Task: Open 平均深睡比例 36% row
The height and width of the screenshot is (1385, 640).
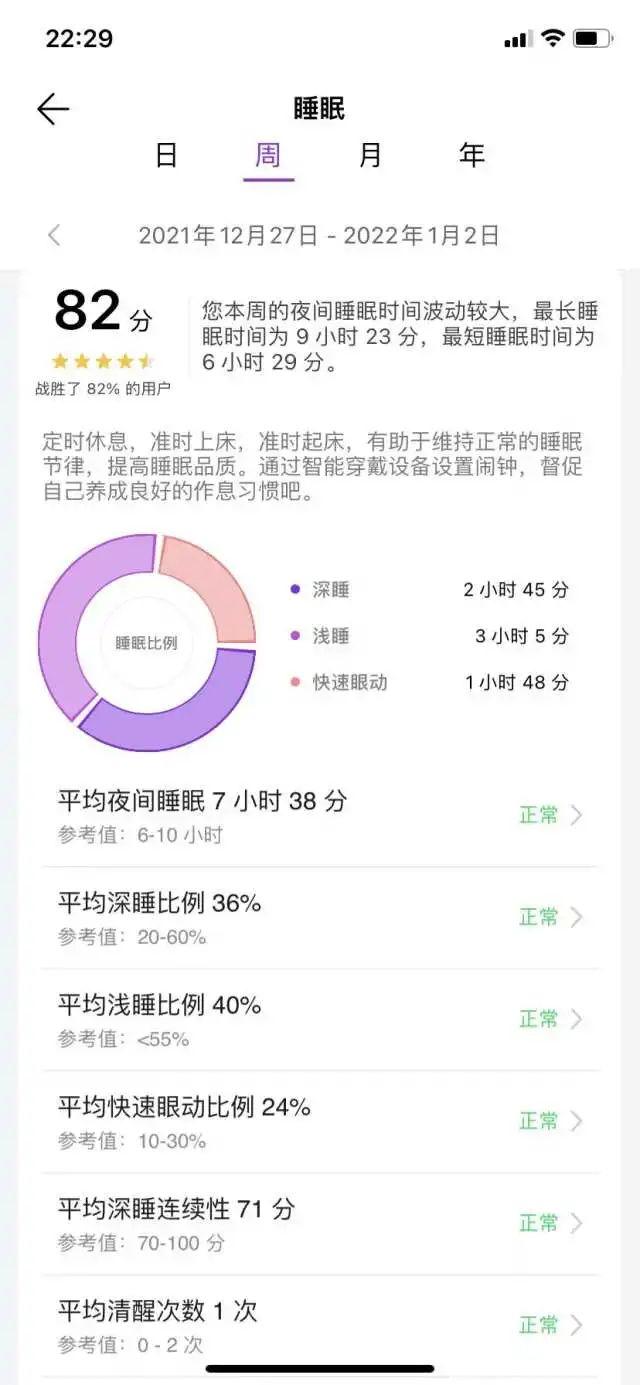Action: pyautogui.click(x=320, y=917)
